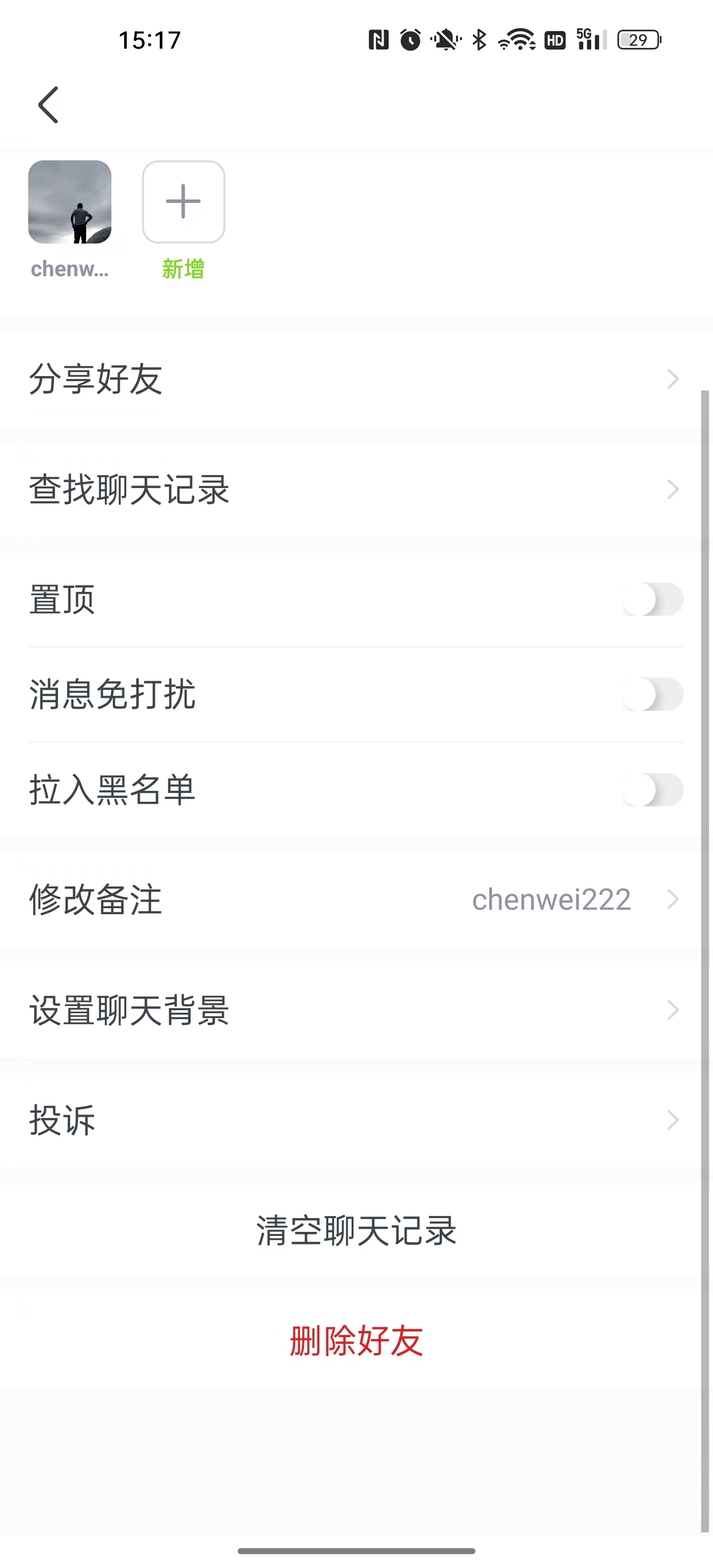Go back to the previous screen
Viewport: 713px width, 1568px height.
[49, 105]
